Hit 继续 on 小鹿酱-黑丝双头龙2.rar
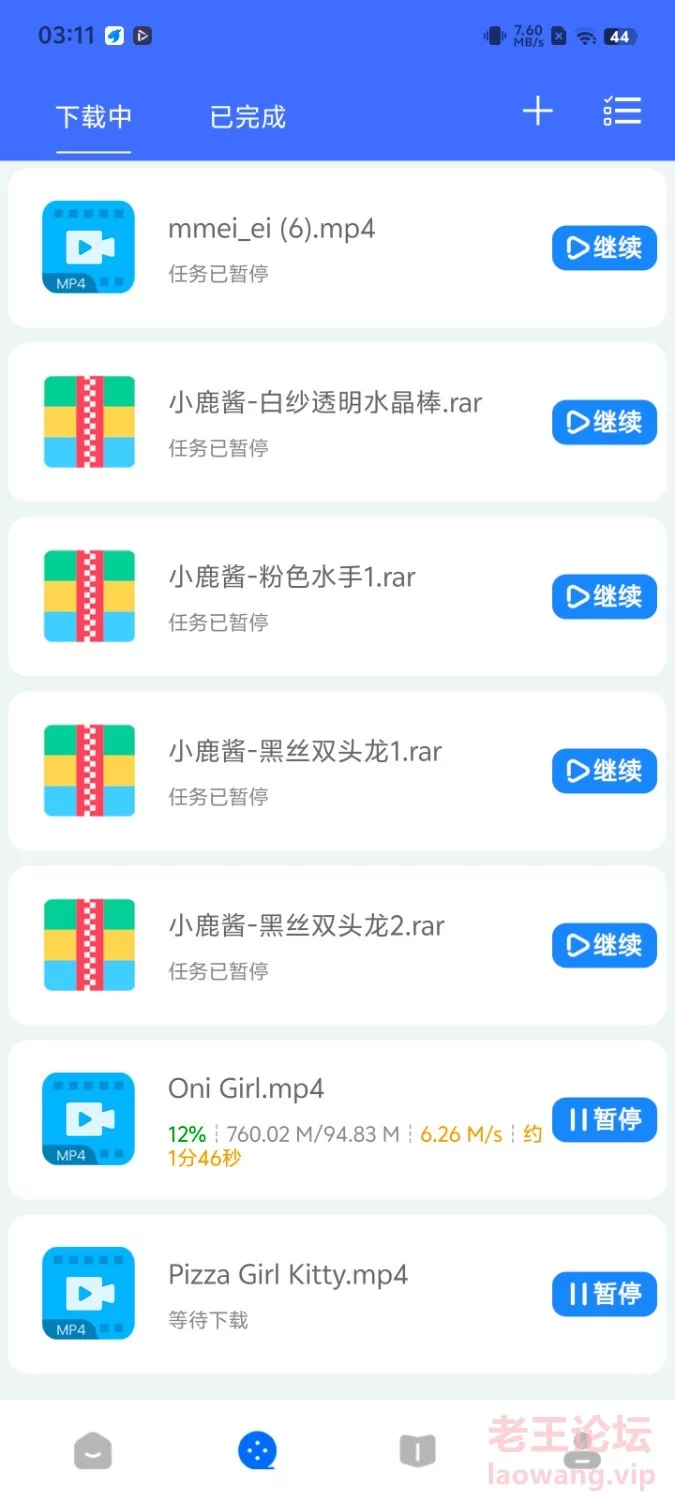Screen dimensions: 675x1500 [x=604, y=945]
